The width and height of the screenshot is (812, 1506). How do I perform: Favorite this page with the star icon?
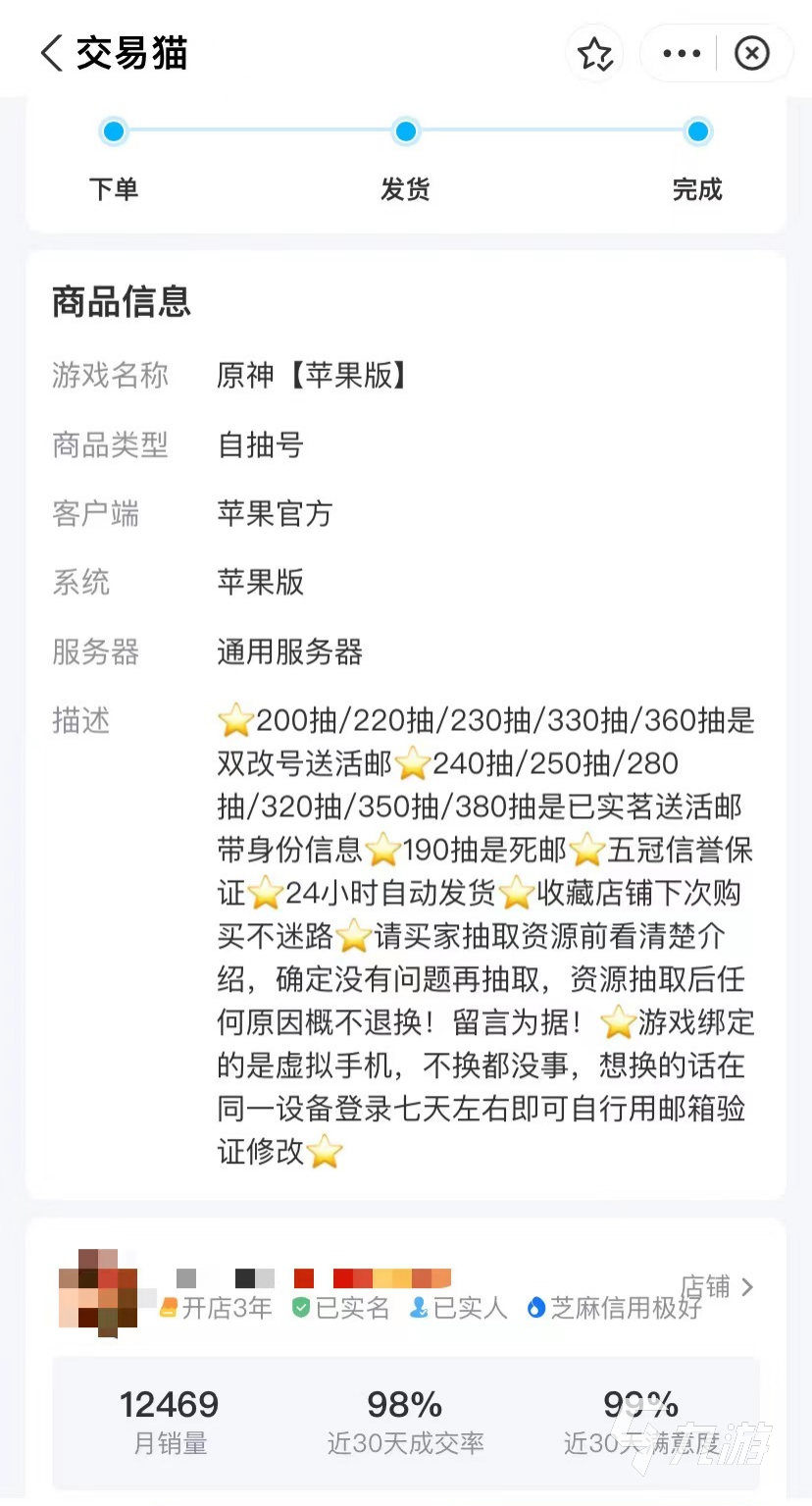[x=594, y=54]
